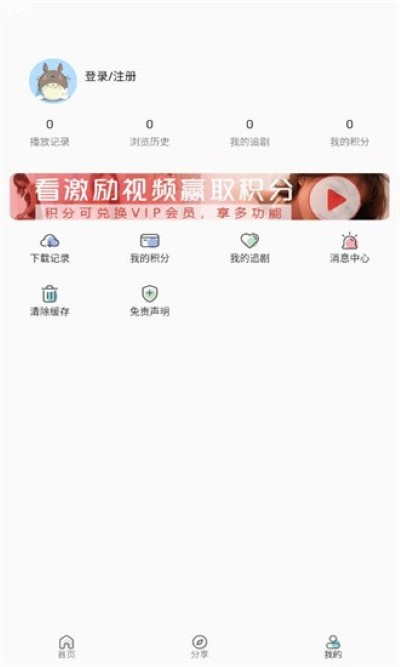Open 我的追剧 with heart icon

point(250,248)
